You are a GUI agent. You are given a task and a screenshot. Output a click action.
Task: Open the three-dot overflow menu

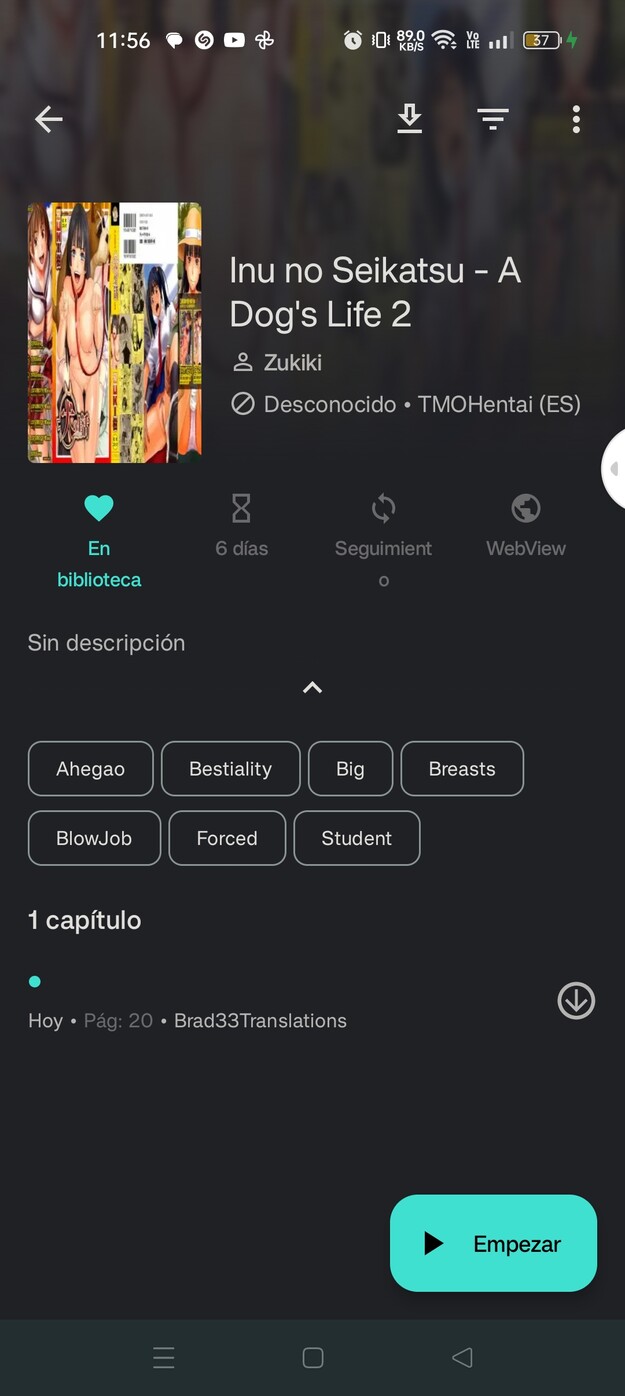tap(576, 120)
